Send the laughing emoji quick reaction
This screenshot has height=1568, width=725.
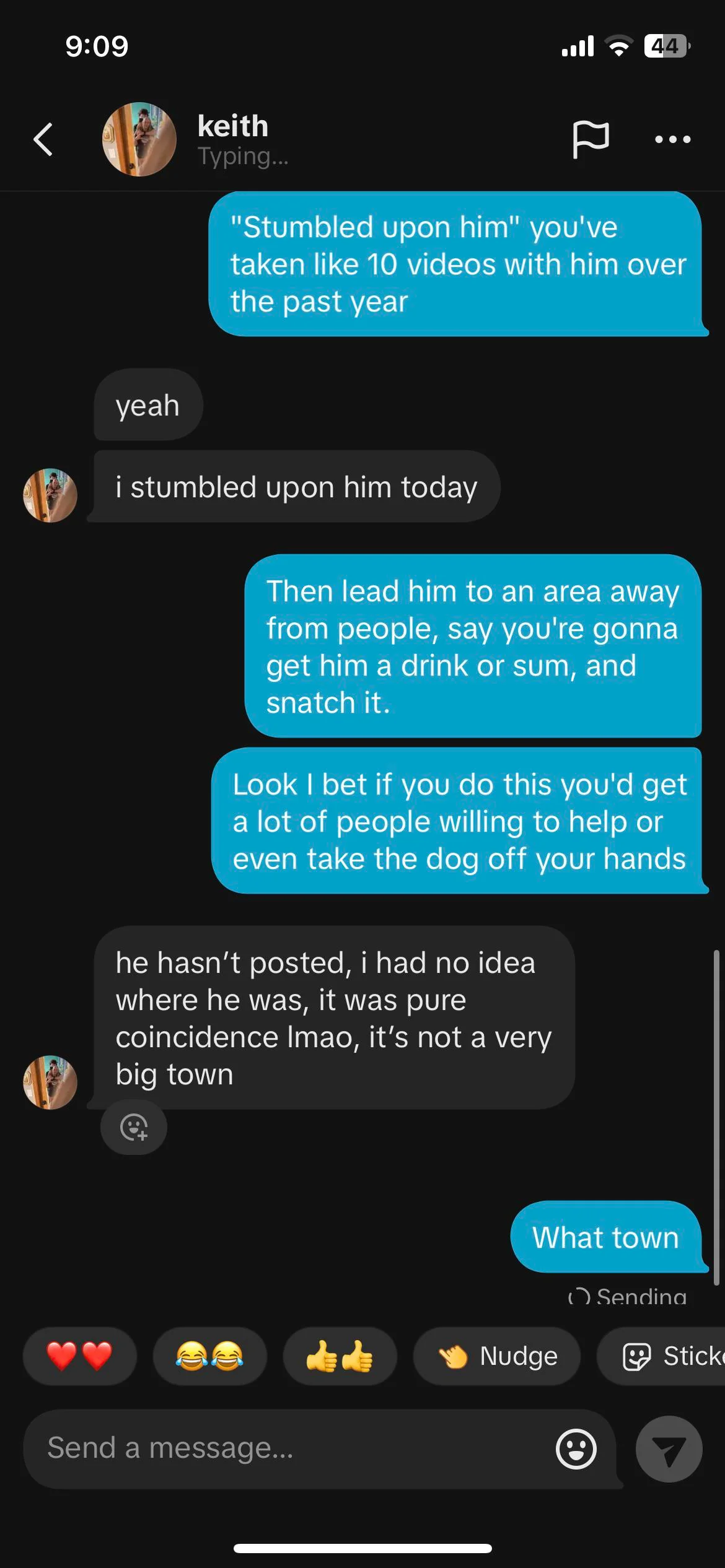click(x=209, y=1356)
